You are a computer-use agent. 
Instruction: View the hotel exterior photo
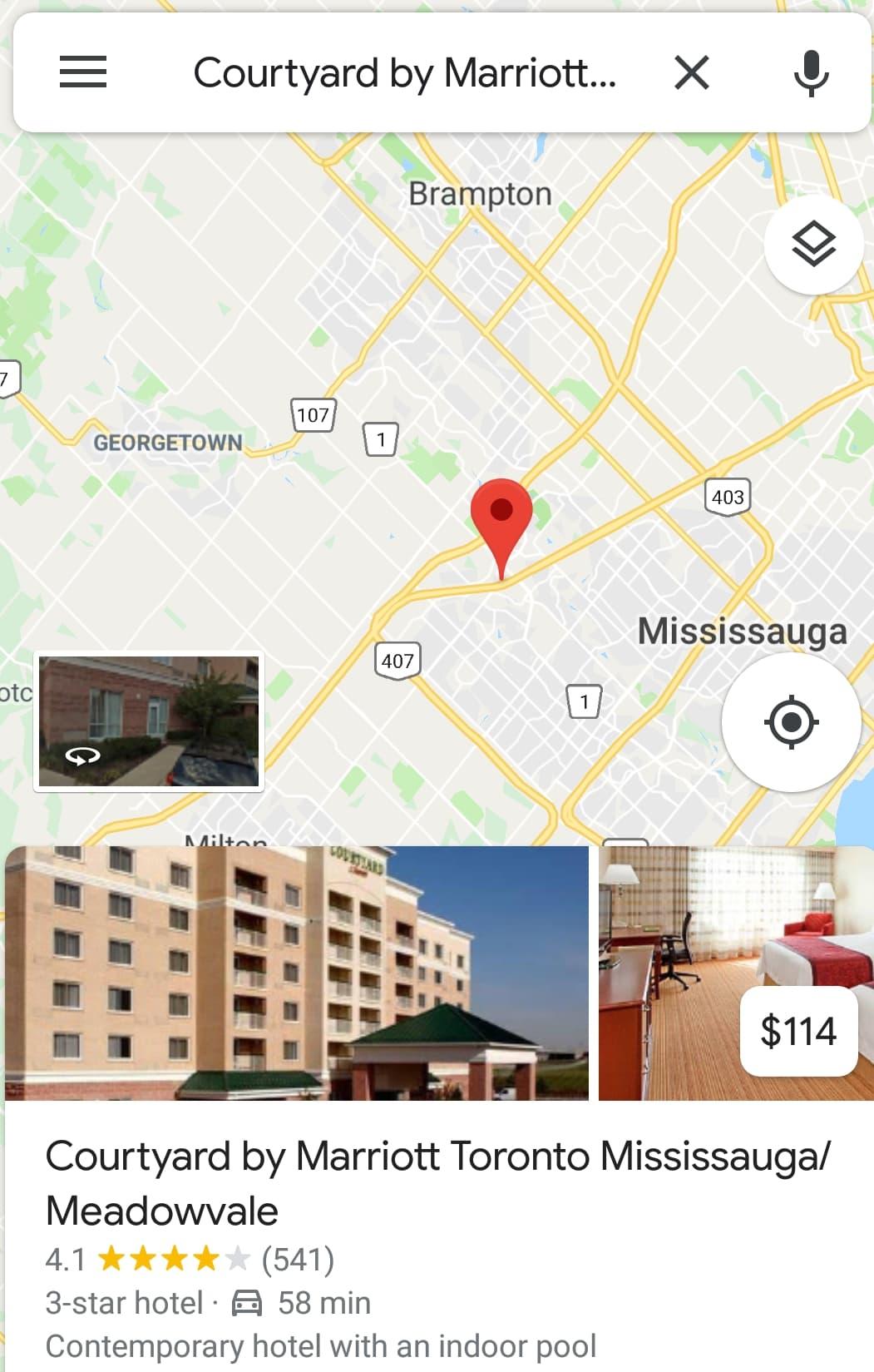[297, 973]
